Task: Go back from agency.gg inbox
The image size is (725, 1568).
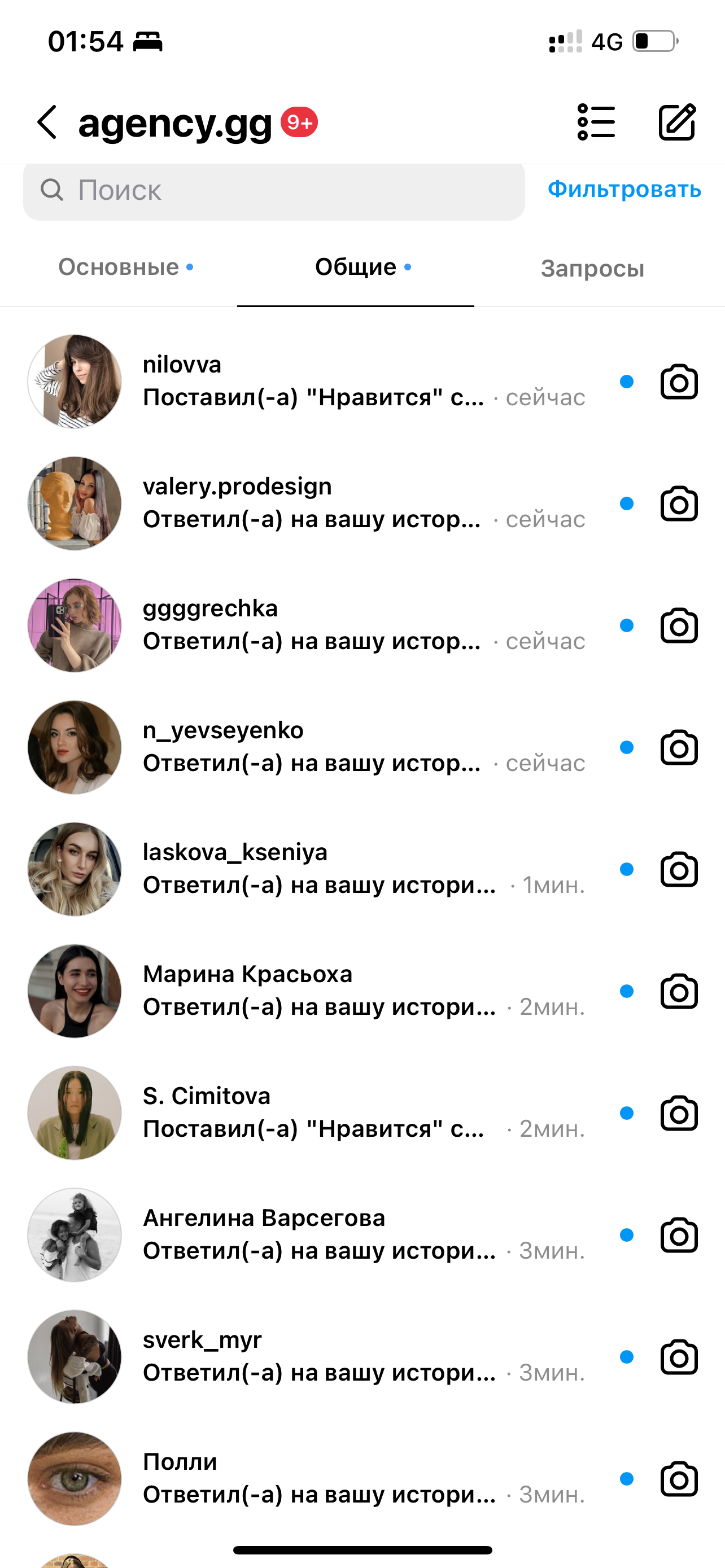Action: (x=47, y=122)
